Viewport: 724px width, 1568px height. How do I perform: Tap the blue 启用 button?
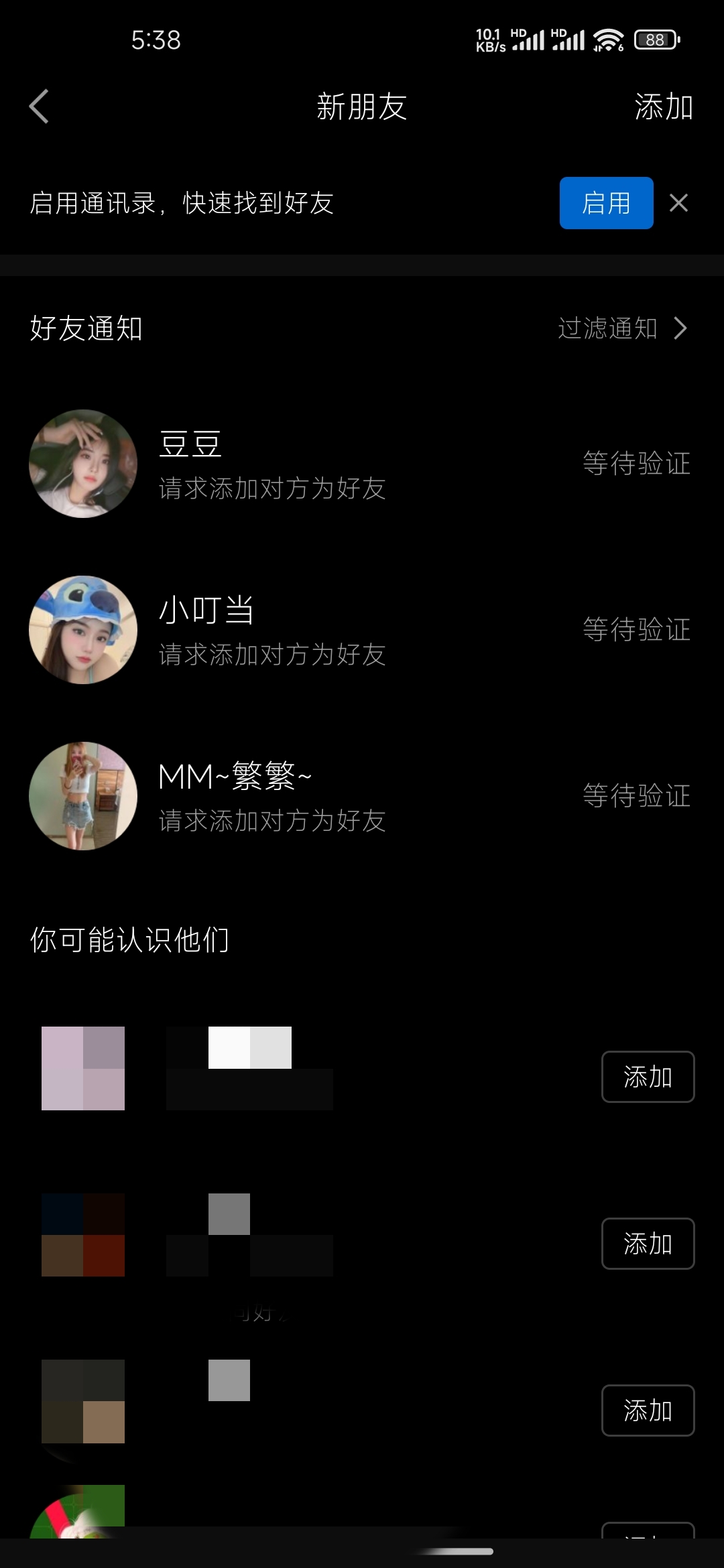[x=606, y=203]
